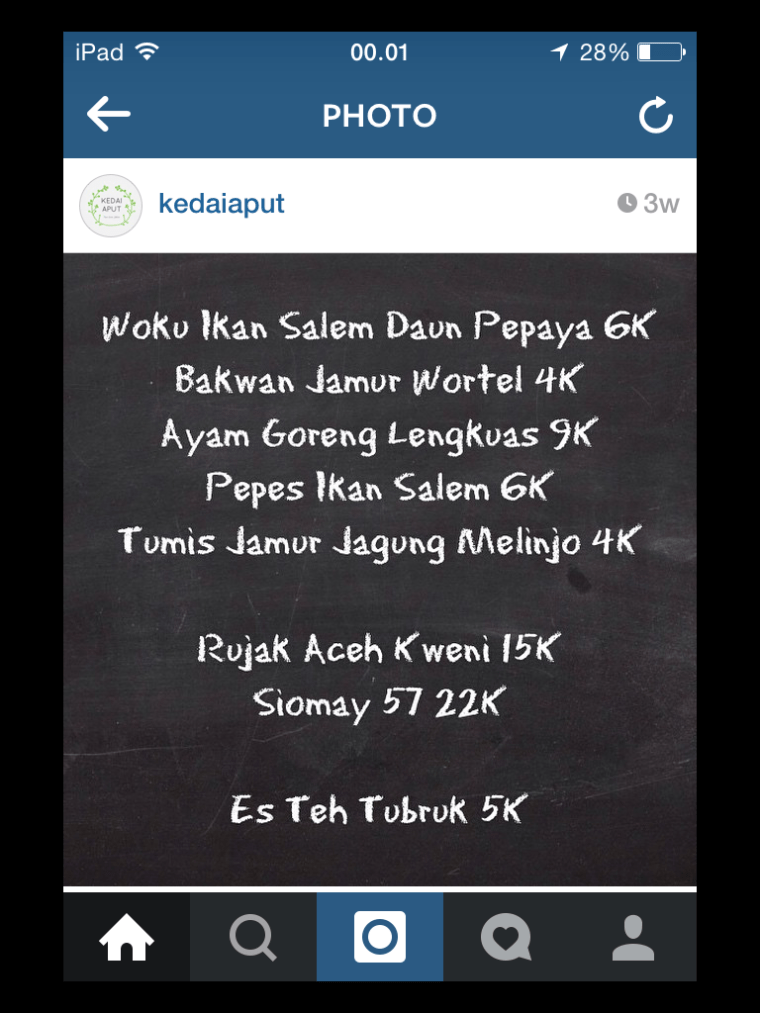The width and height of the screenshot is (760, 1013).
Task: Switch to the activity heart tab
Action: [506, 938]
